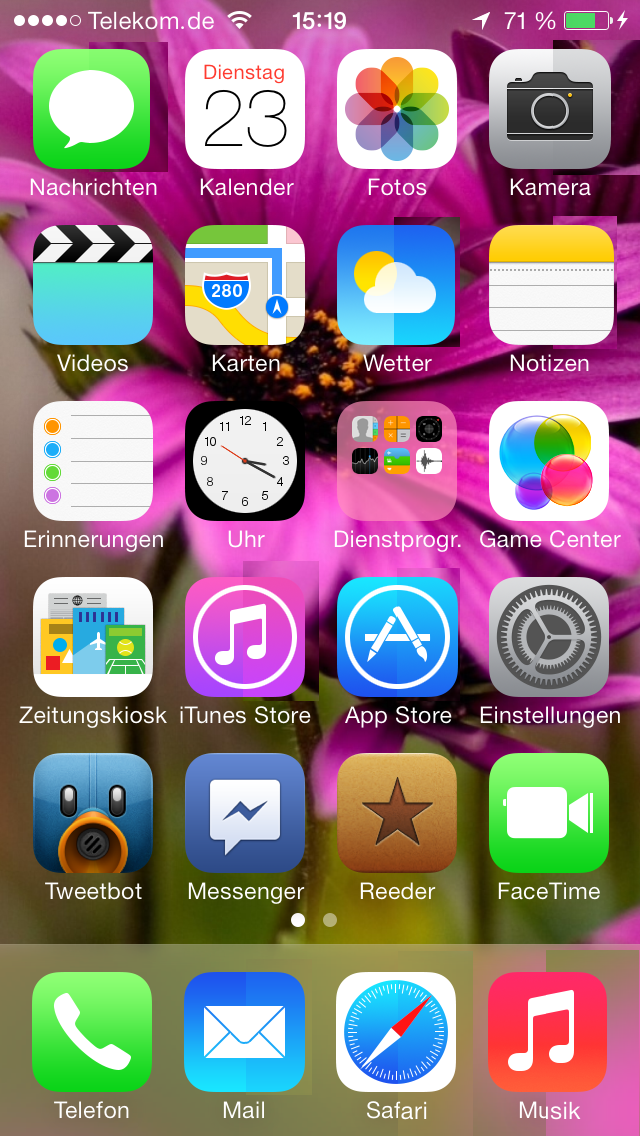Open Safari from the dock
Viewport: 640px width, 1136px height.
pyautogui.click(x=396, y=1032)
